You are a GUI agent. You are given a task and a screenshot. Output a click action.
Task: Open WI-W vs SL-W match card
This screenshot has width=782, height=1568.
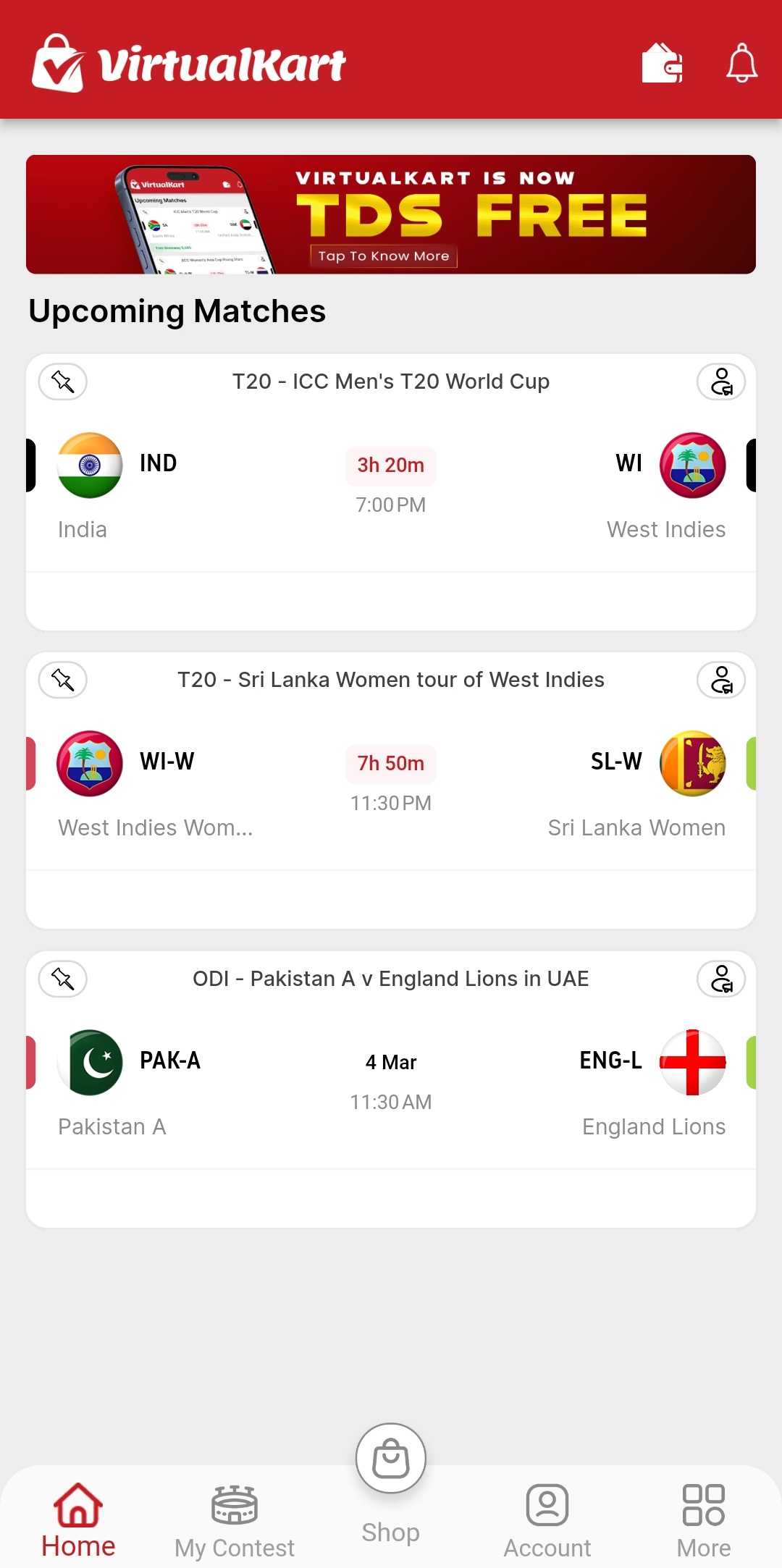pyautogui.click(x=391, y=783)
